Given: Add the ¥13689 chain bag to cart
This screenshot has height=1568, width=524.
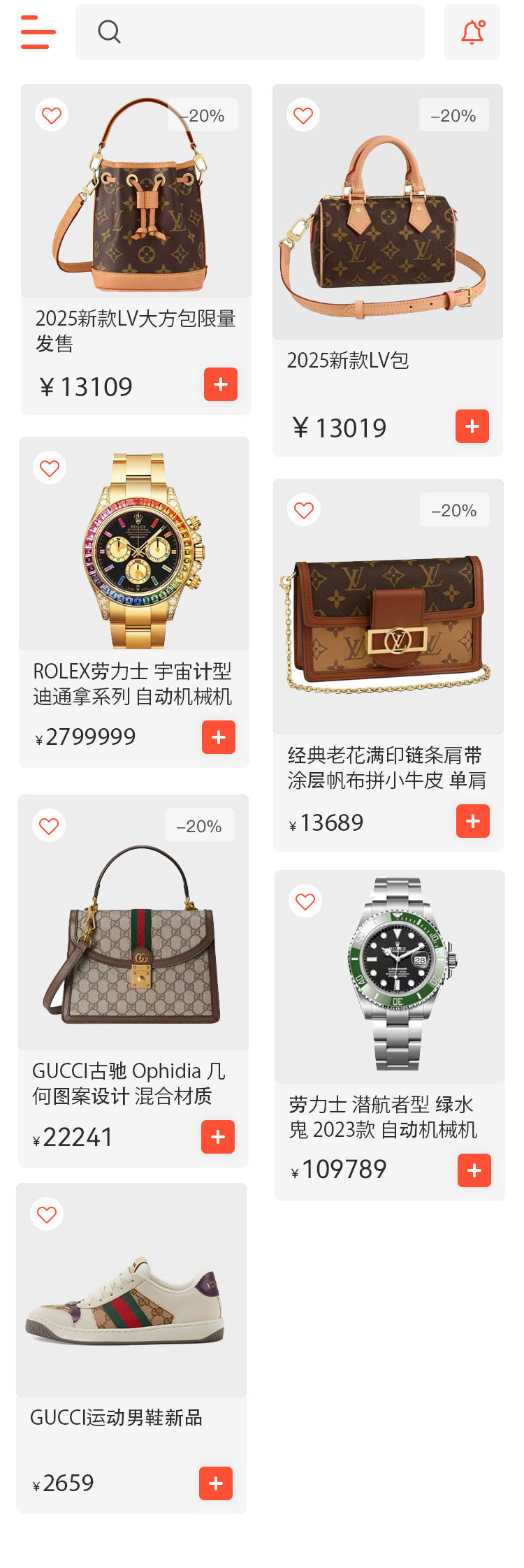Looking at the screenshot, I should [473, 821].
